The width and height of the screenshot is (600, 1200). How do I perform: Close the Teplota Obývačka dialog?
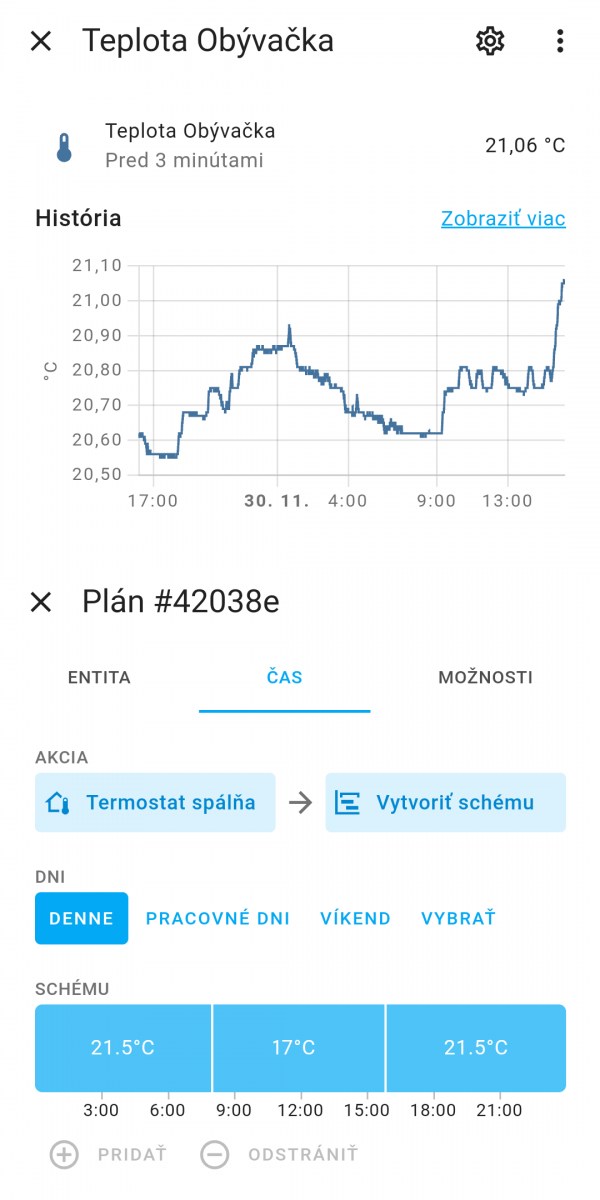(40, 41)
